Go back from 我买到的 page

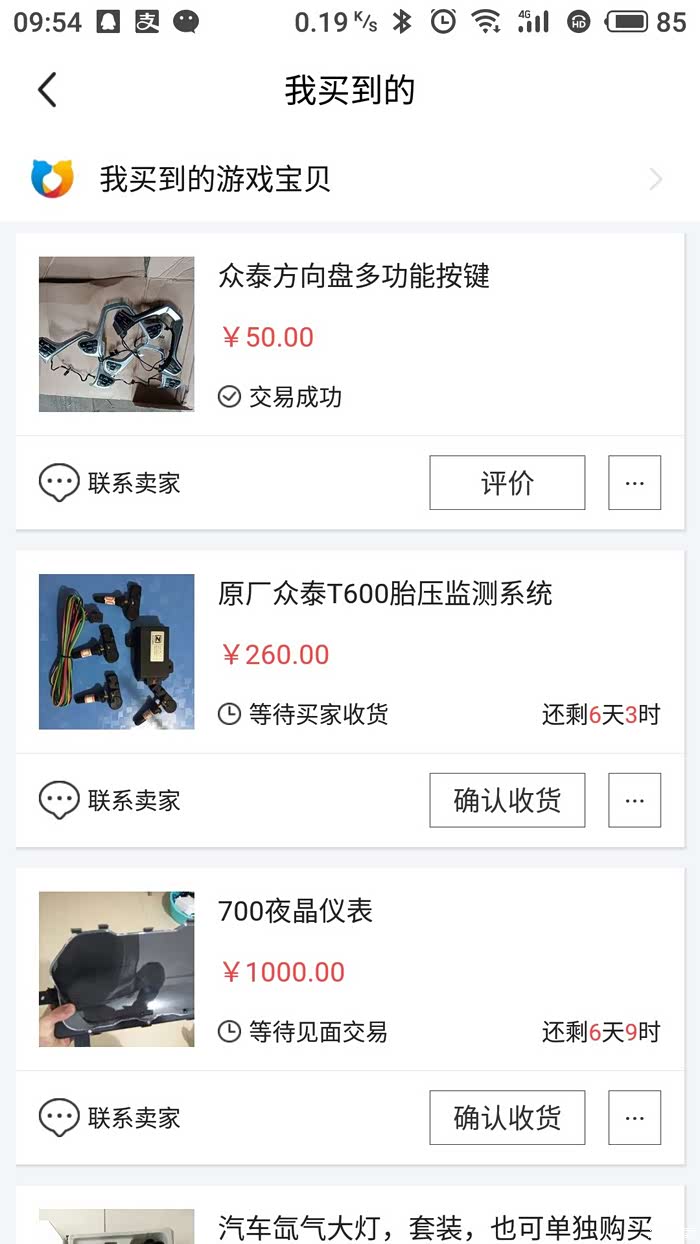(47, 90)
